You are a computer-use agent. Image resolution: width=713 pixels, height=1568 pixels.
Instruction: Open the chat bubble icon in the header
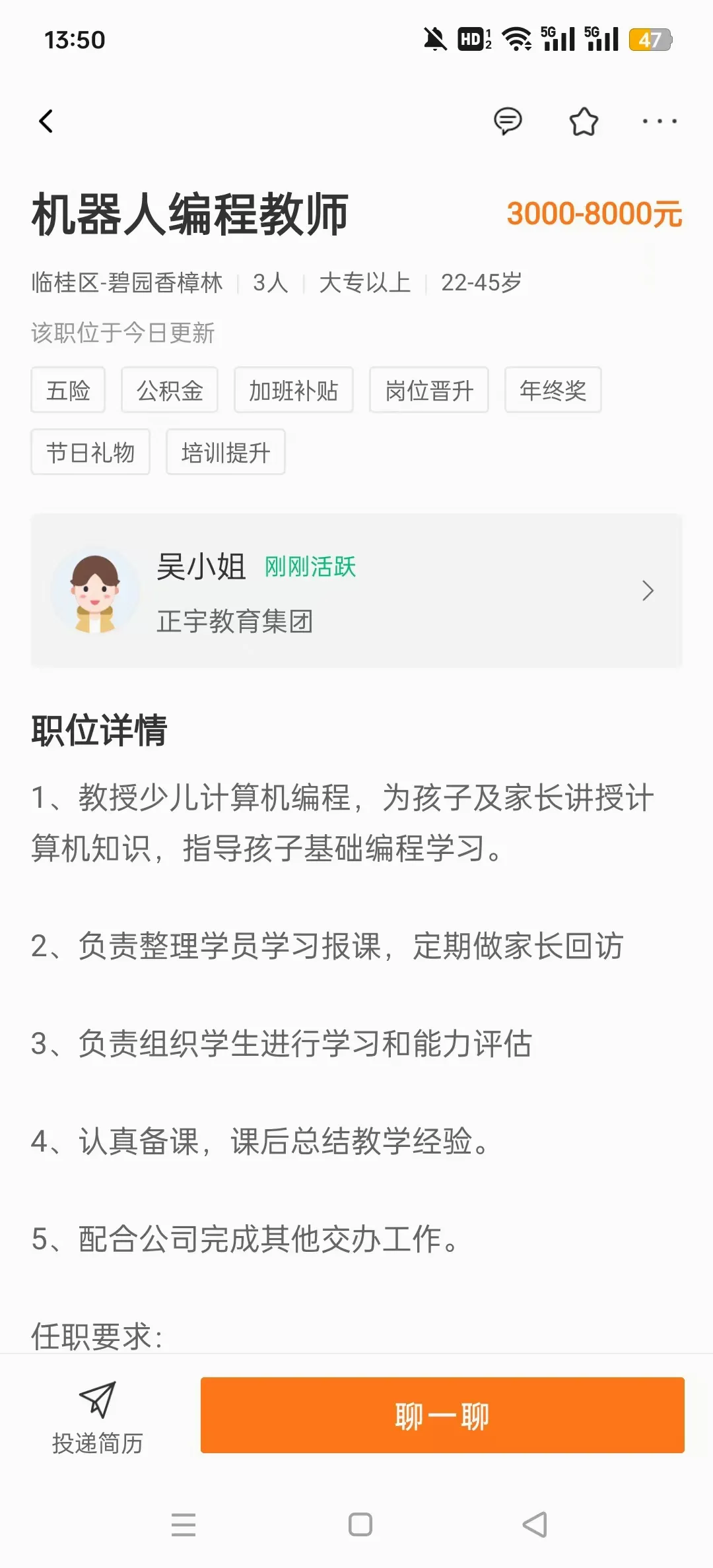pyautogui.click(x=508, y=121)
